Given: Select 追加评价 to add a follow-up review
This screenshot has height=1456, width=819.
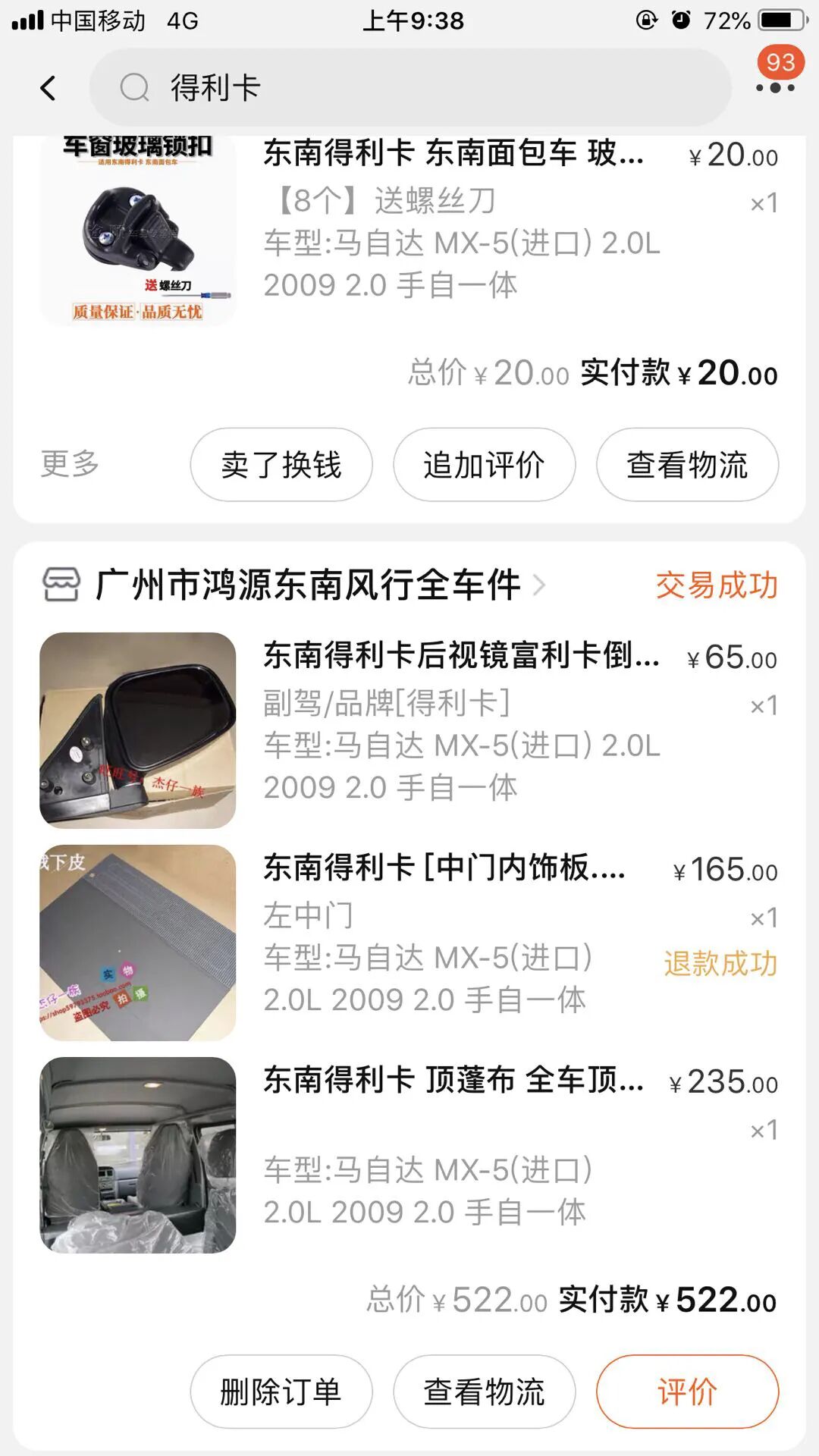Looking at the screenshot, I should pos(484,465).
